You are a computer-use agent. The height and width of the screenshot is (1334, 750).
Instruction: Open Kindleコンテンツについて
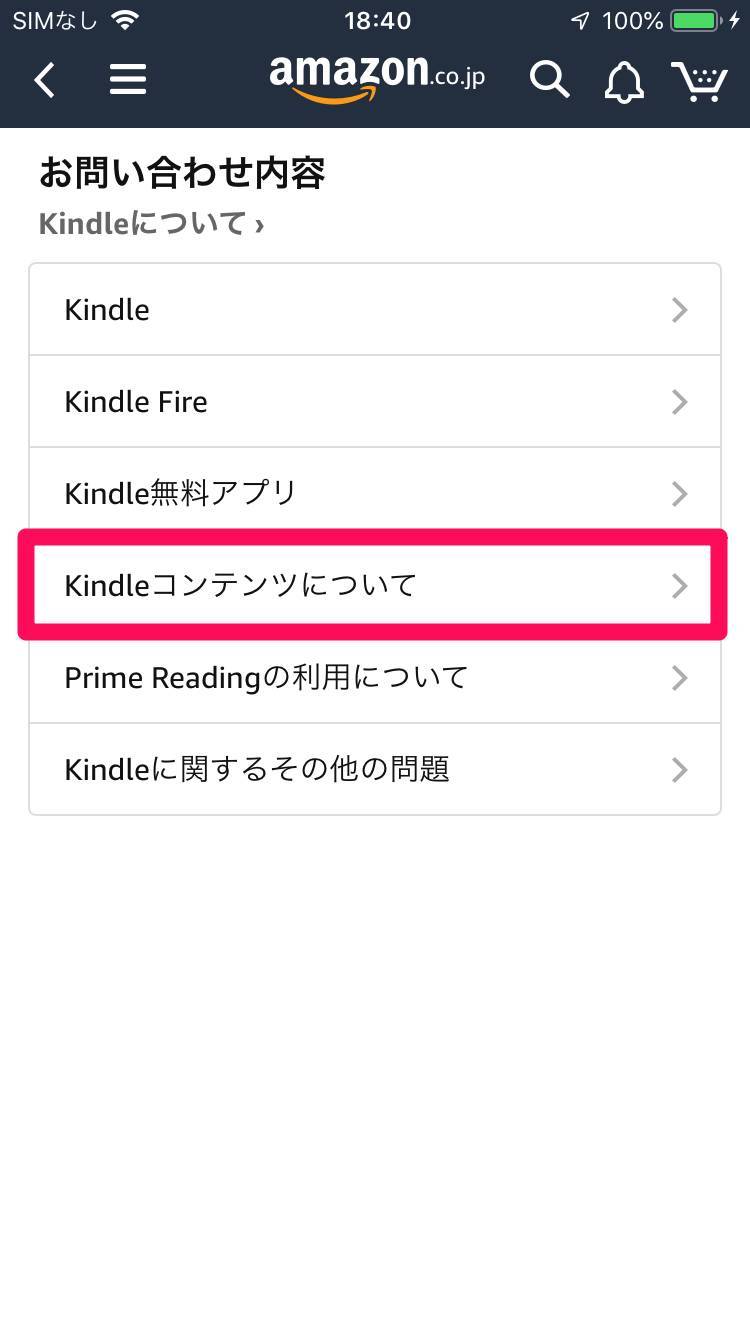(375, 586)
